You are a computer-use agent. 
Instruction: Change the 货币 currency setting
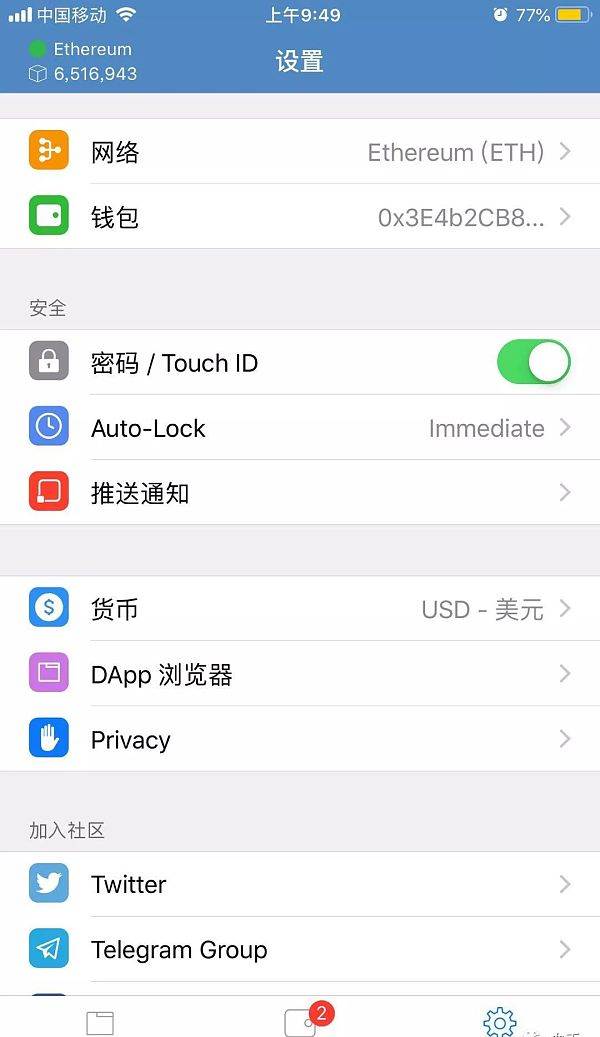point(300,608)
